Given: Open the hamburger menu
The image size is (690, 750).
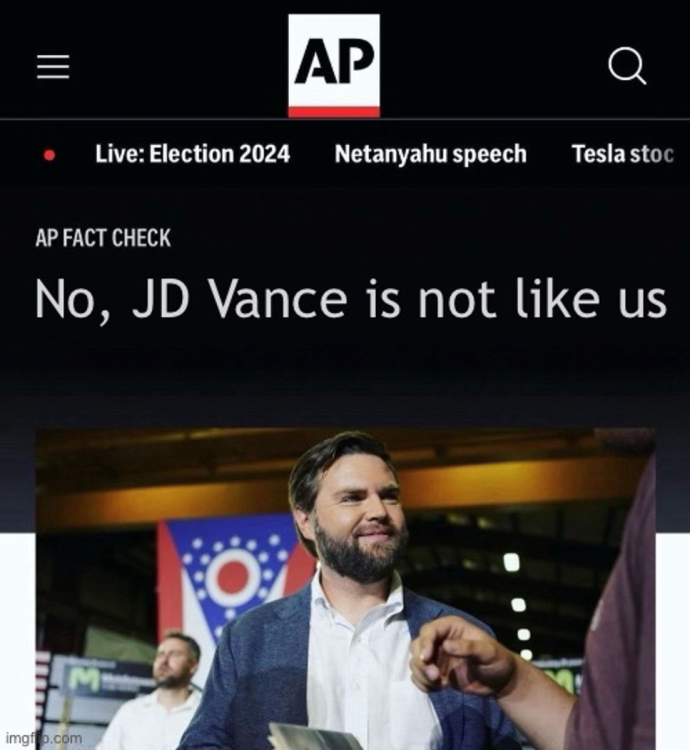Looking at the screenshot, I should point(53,67).
